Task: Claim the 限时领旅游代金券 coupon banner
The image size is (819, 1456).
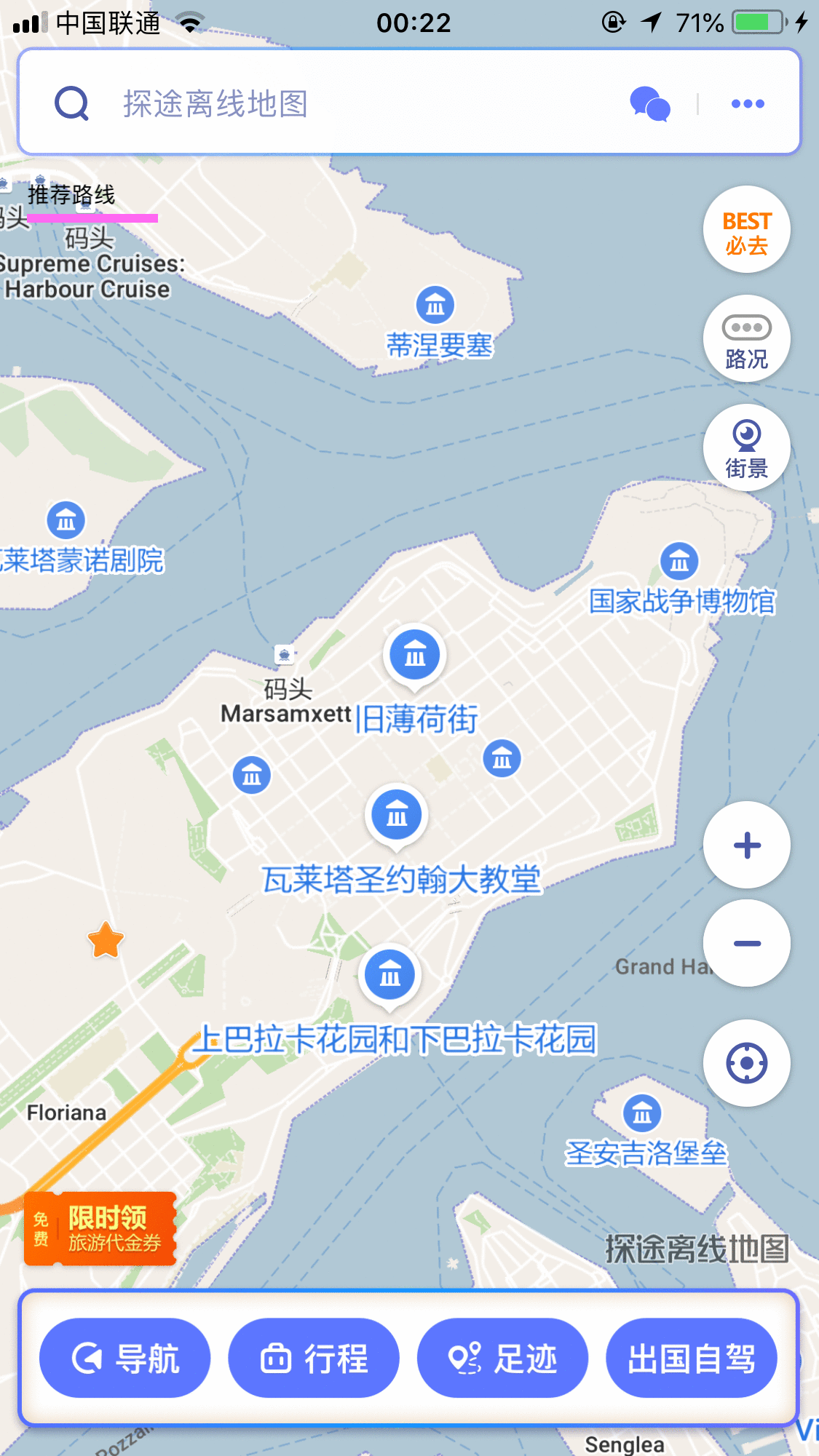Action: [100, 1228]
